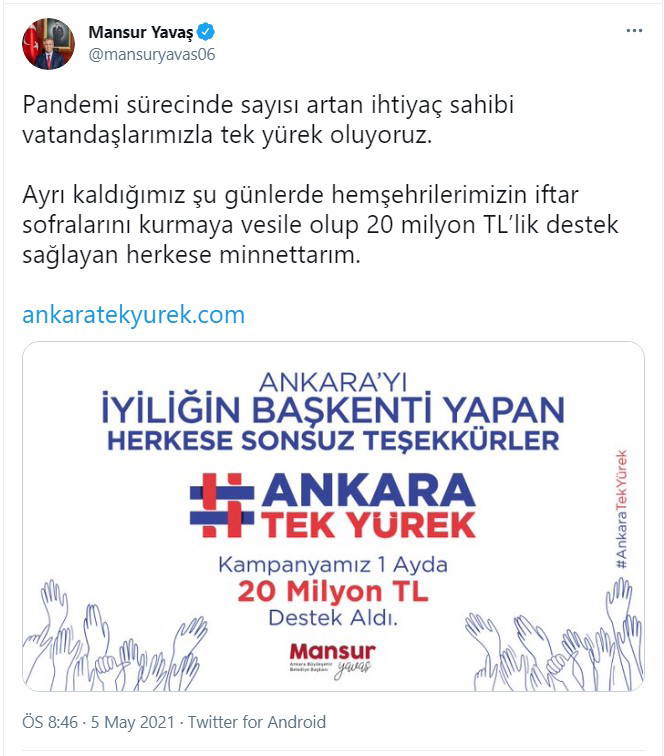Open the tweet's three-dot overflow menu

pos(634,31)
